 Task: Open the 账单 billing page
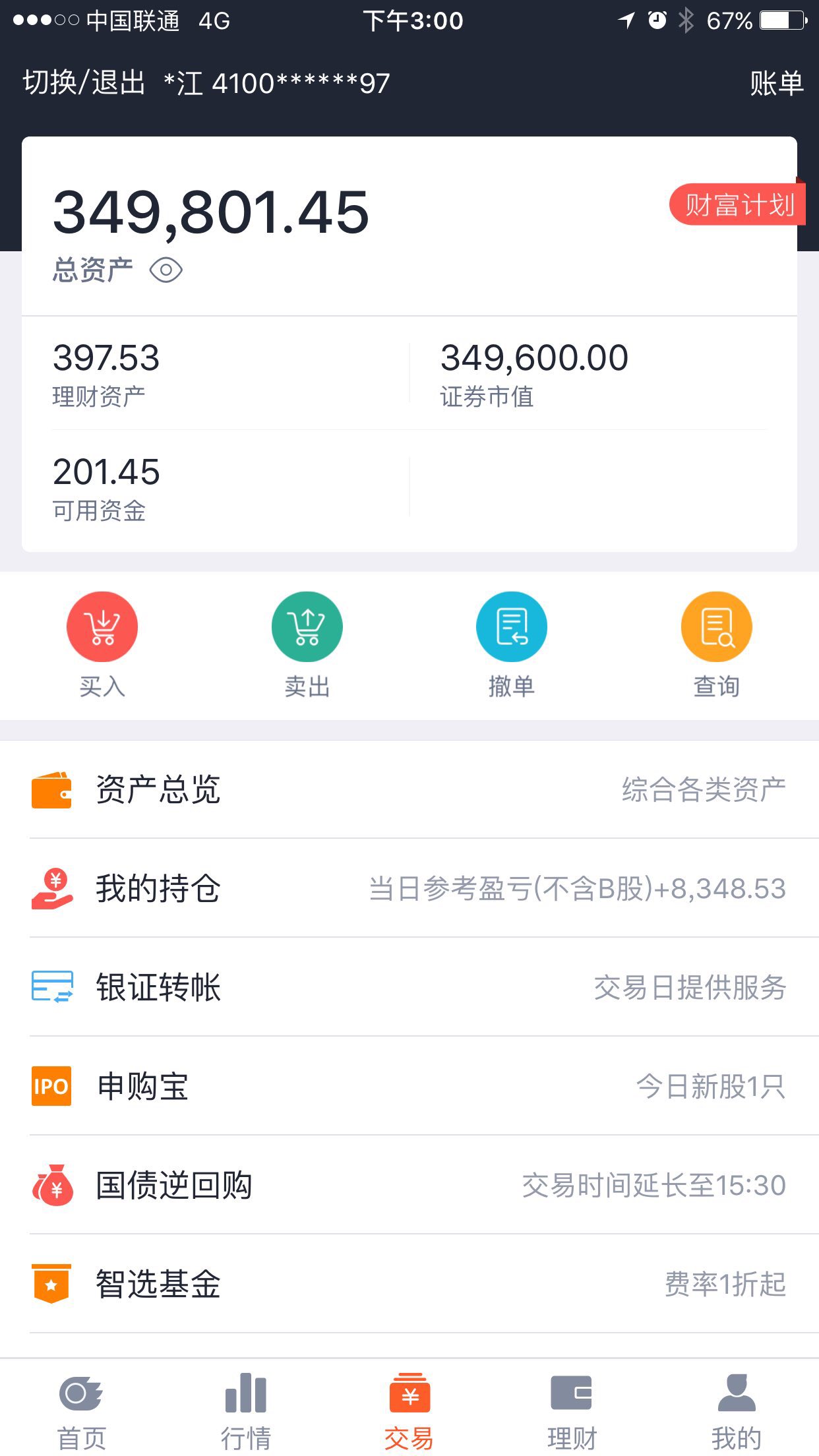[x=776, y=82]
